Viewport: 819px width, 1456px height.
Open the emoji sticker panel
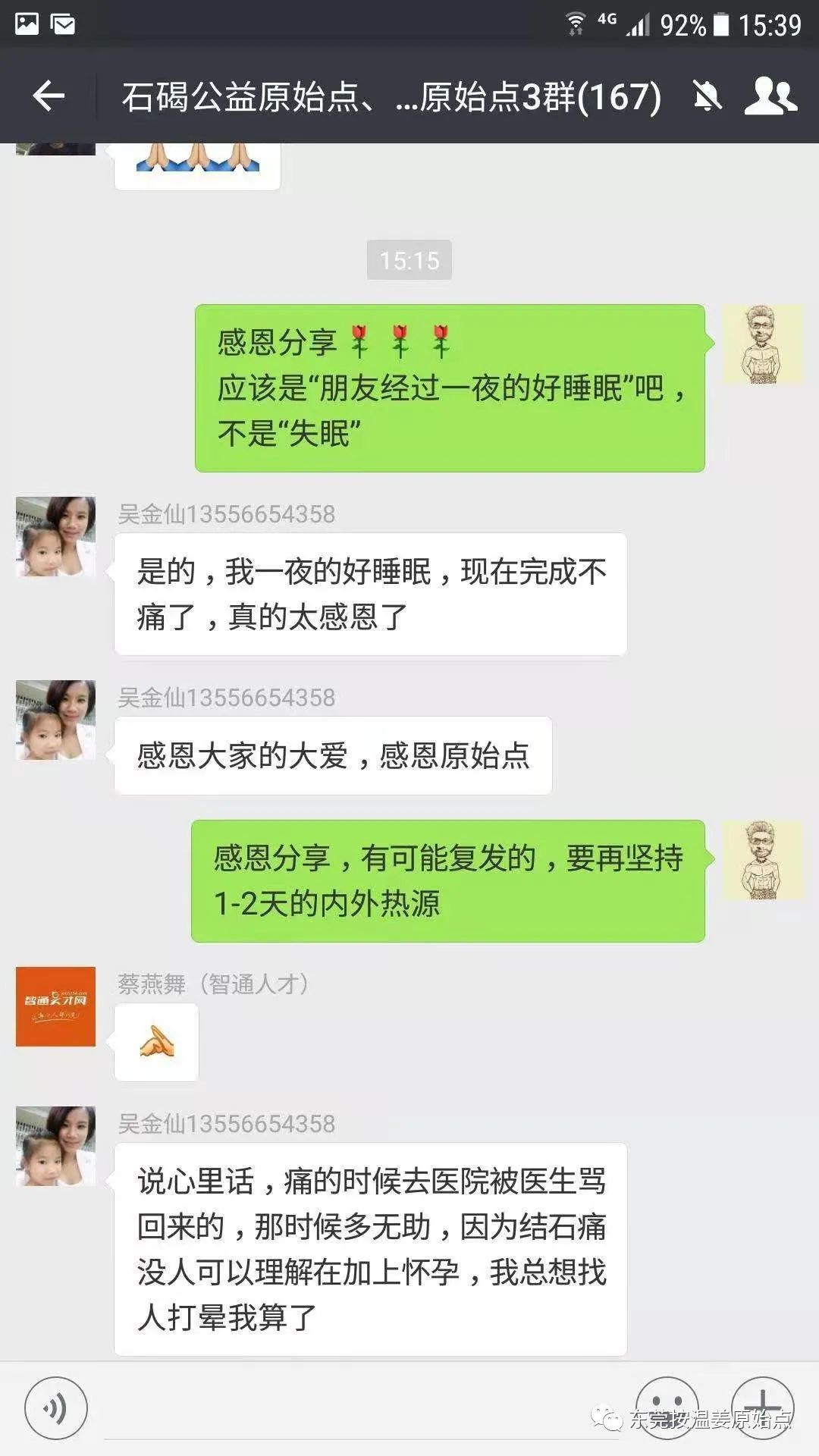[667, 1408]
